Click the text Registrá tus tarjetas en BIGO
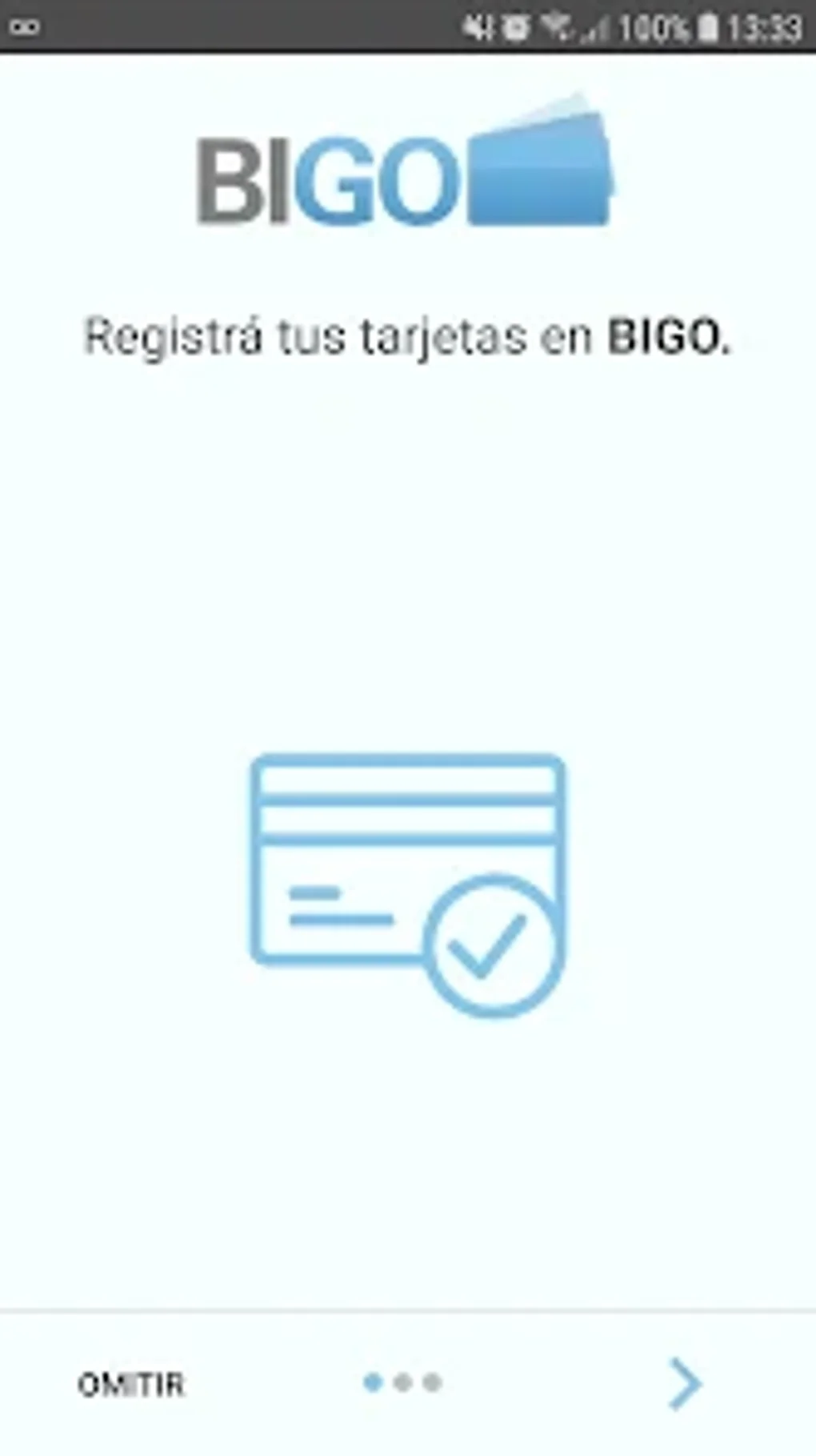The width and height of the screenshot is (816, 1456). pos(408,335)
